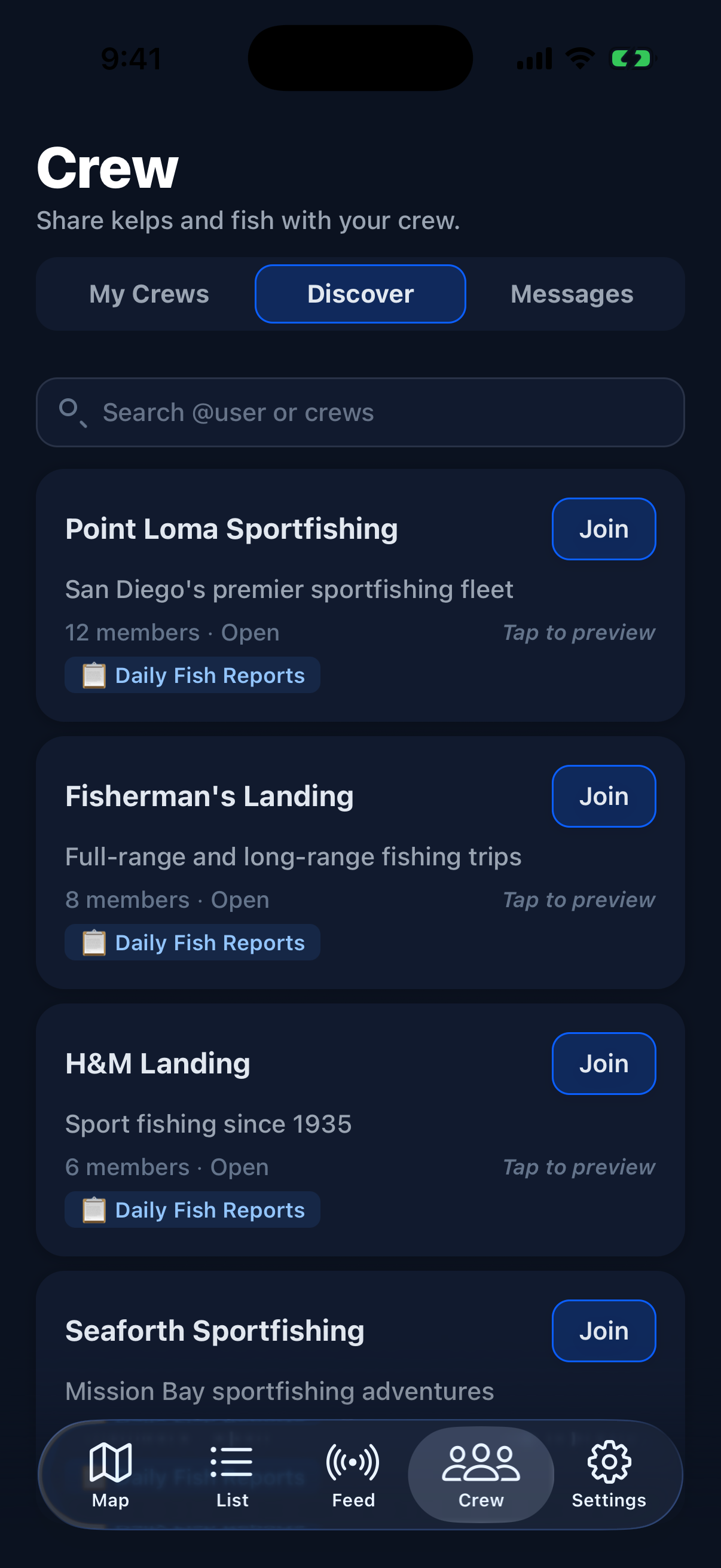
Task: Join Seaforth Sportfishing crew
Action: (x=603, y=1330)
